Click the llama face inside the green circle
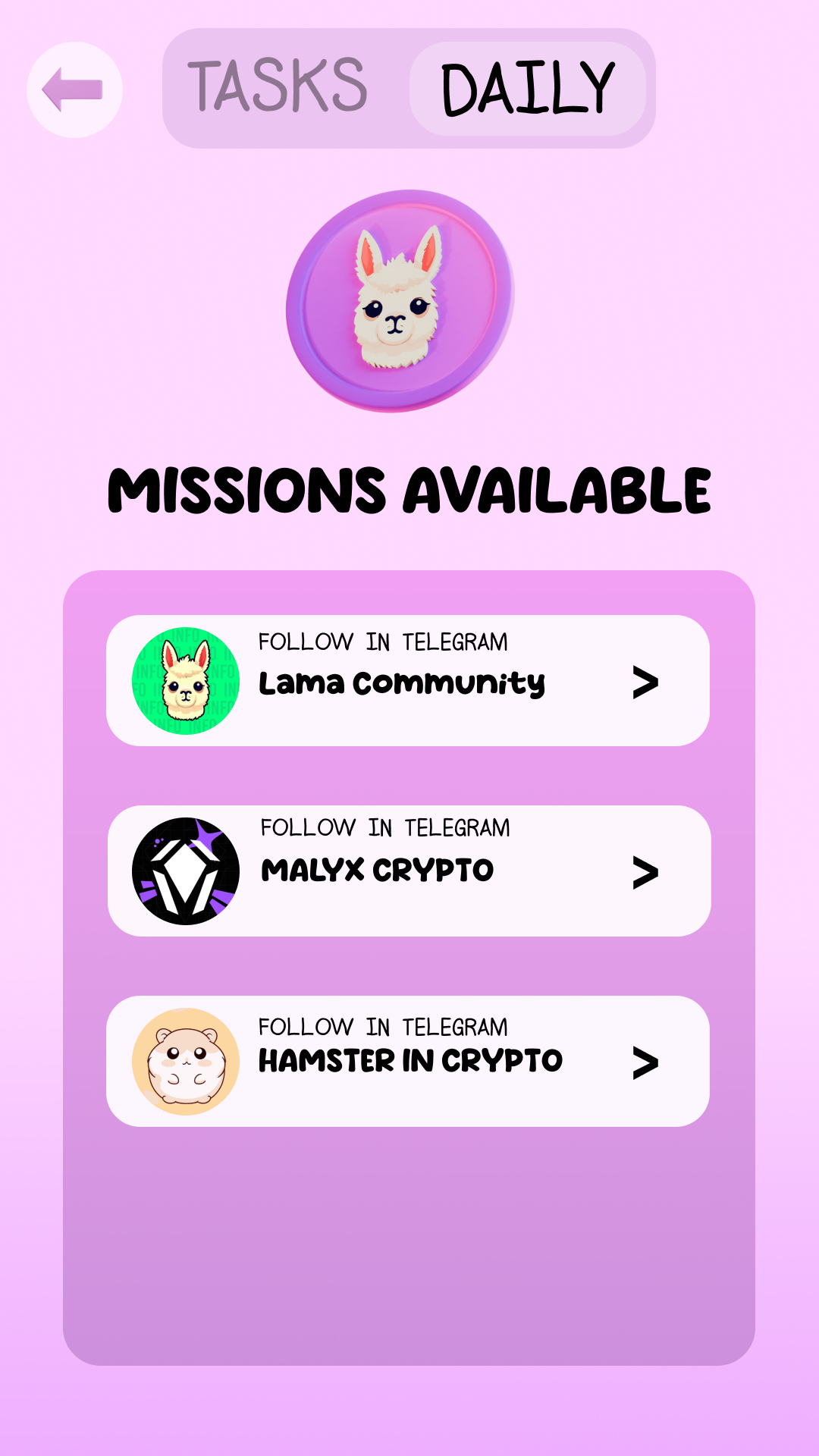This screenshot has width=819, height=1456. click(186, 681)
